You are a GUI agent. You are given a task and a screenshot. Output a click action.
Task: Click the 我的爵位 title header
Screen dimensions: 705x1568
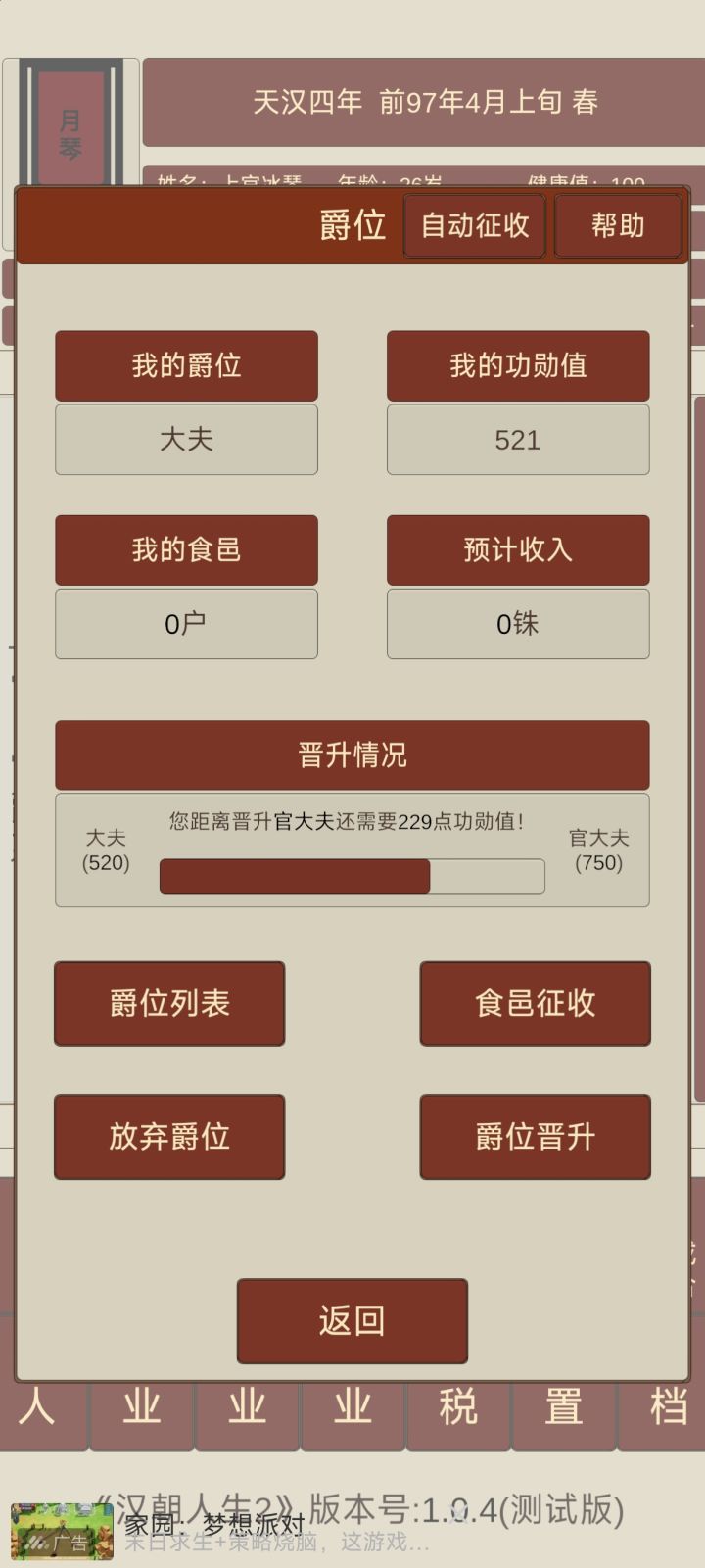tap(186, 365)
